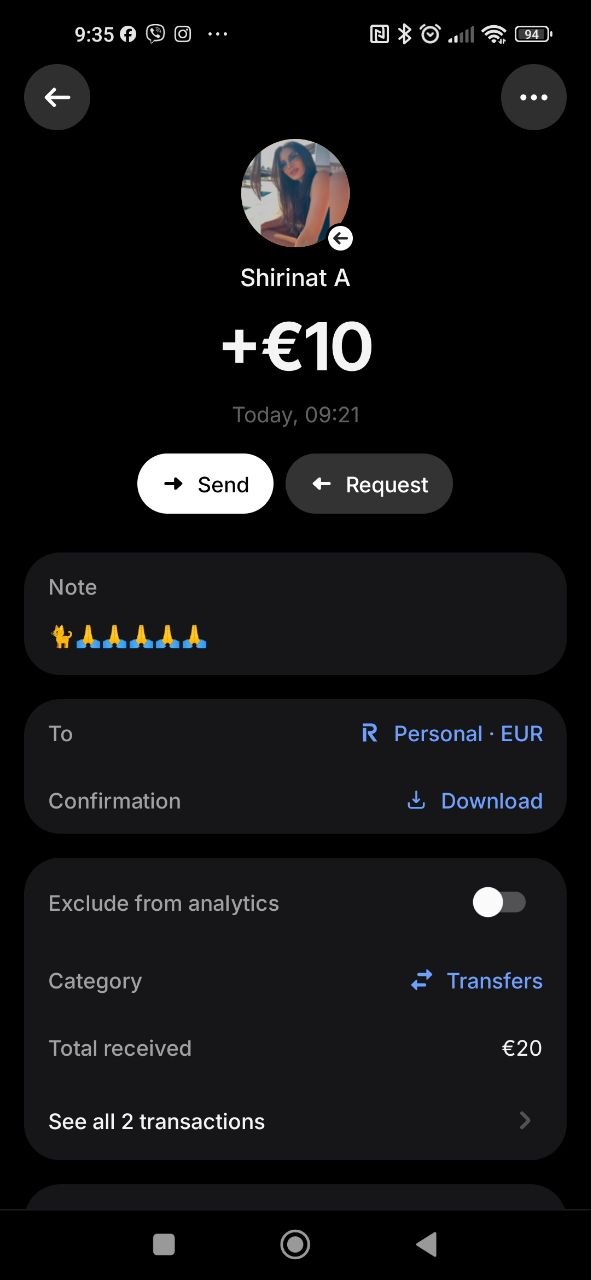Open the three-dot overflow menu
The height and width of the screenshot is (1280, 591).
533,97
